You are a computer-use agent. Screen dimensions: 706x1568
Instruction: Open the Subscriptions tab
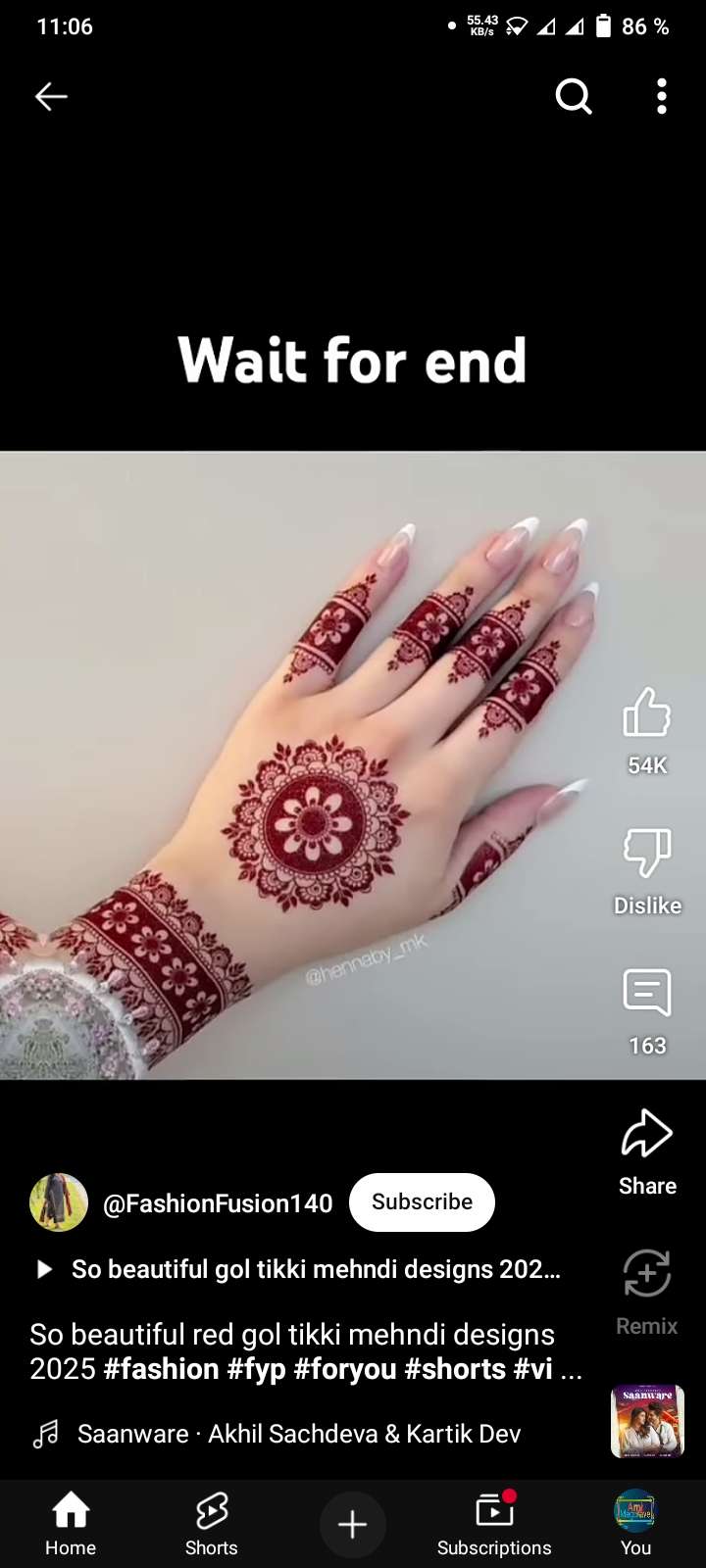click(494, 1524)
